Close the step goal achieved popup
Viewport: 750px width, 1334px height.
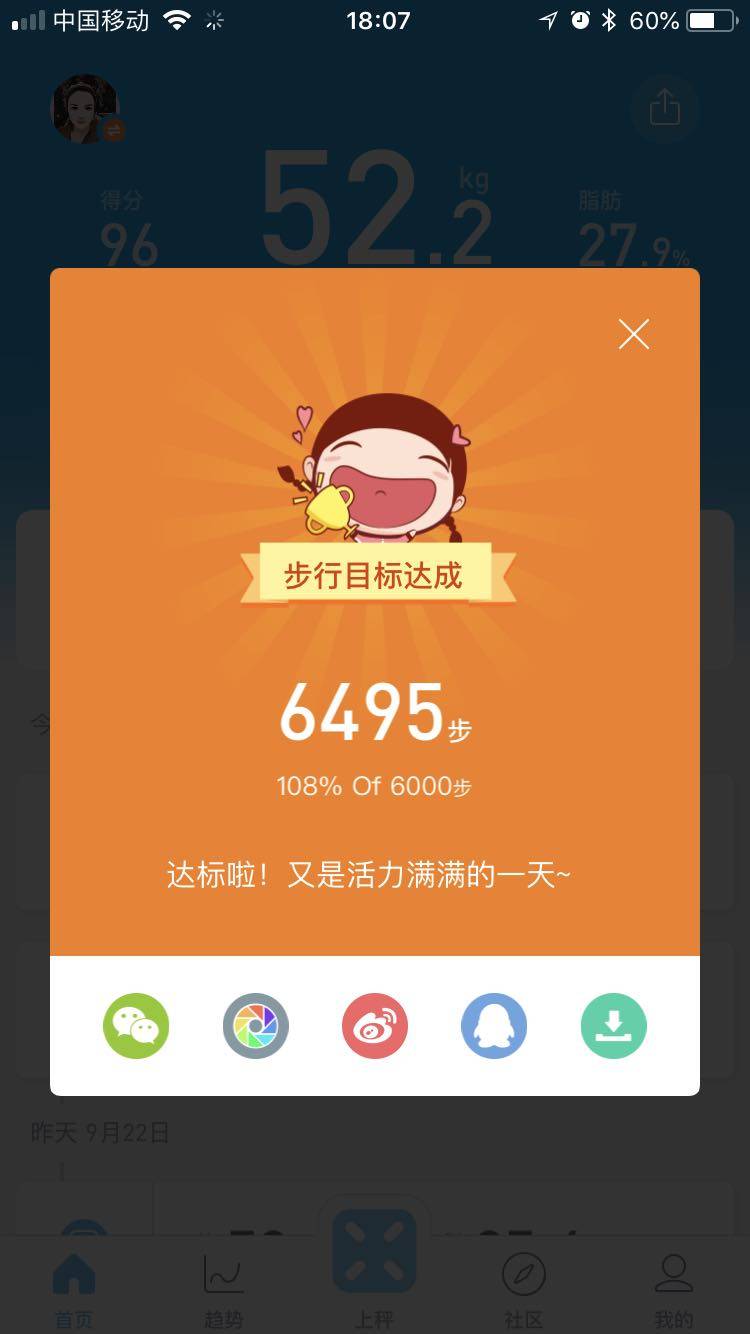[634, 334]
